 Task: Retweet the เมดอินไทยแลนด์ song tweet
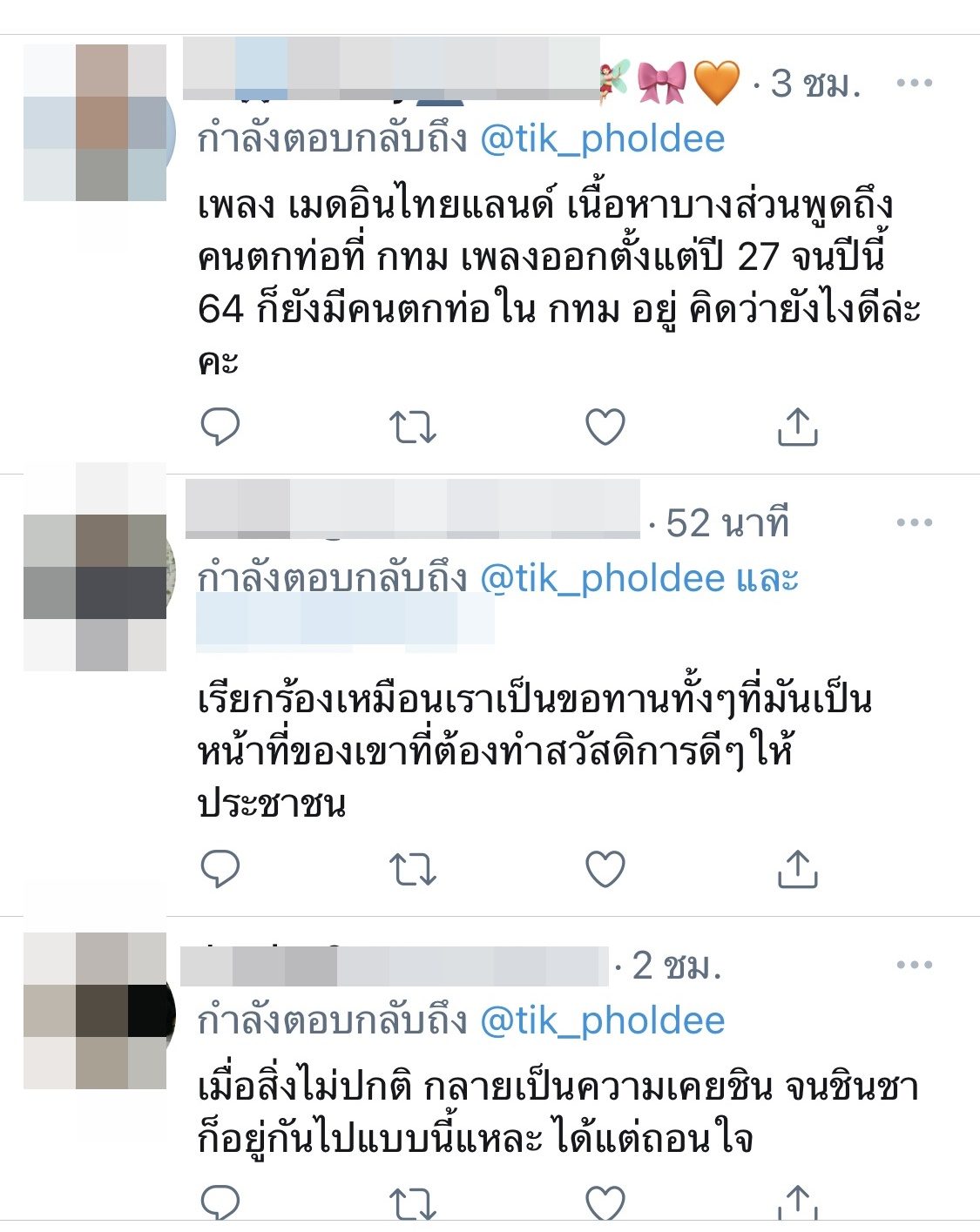[412, 427]
